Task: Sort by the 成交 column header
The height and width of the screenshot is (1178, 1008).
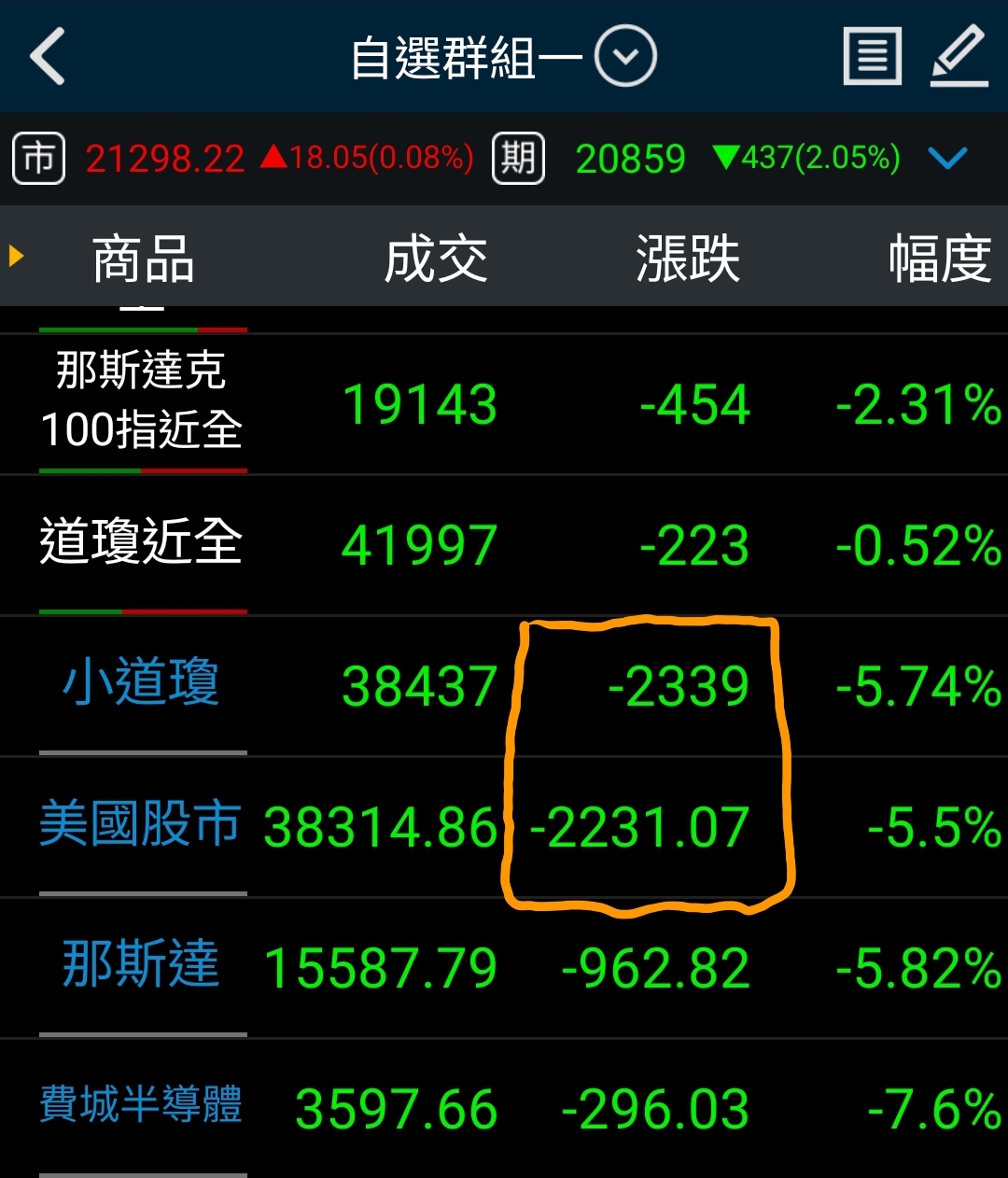Action: tap(436, 259)
